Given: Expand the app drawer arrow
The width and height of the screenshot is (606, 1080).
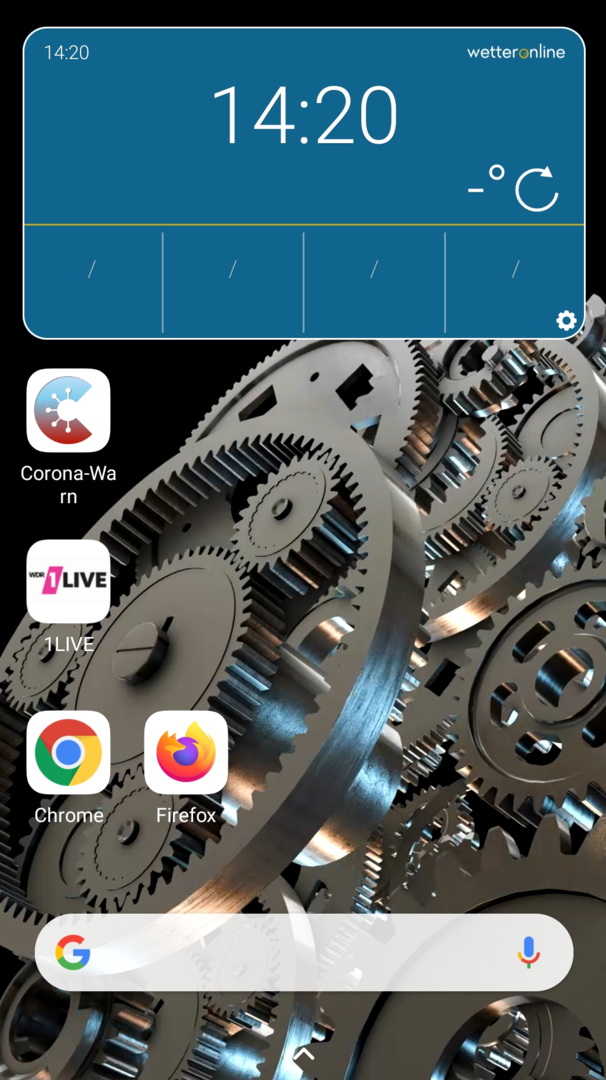Looking at the screenshot, I should 303,1054.
